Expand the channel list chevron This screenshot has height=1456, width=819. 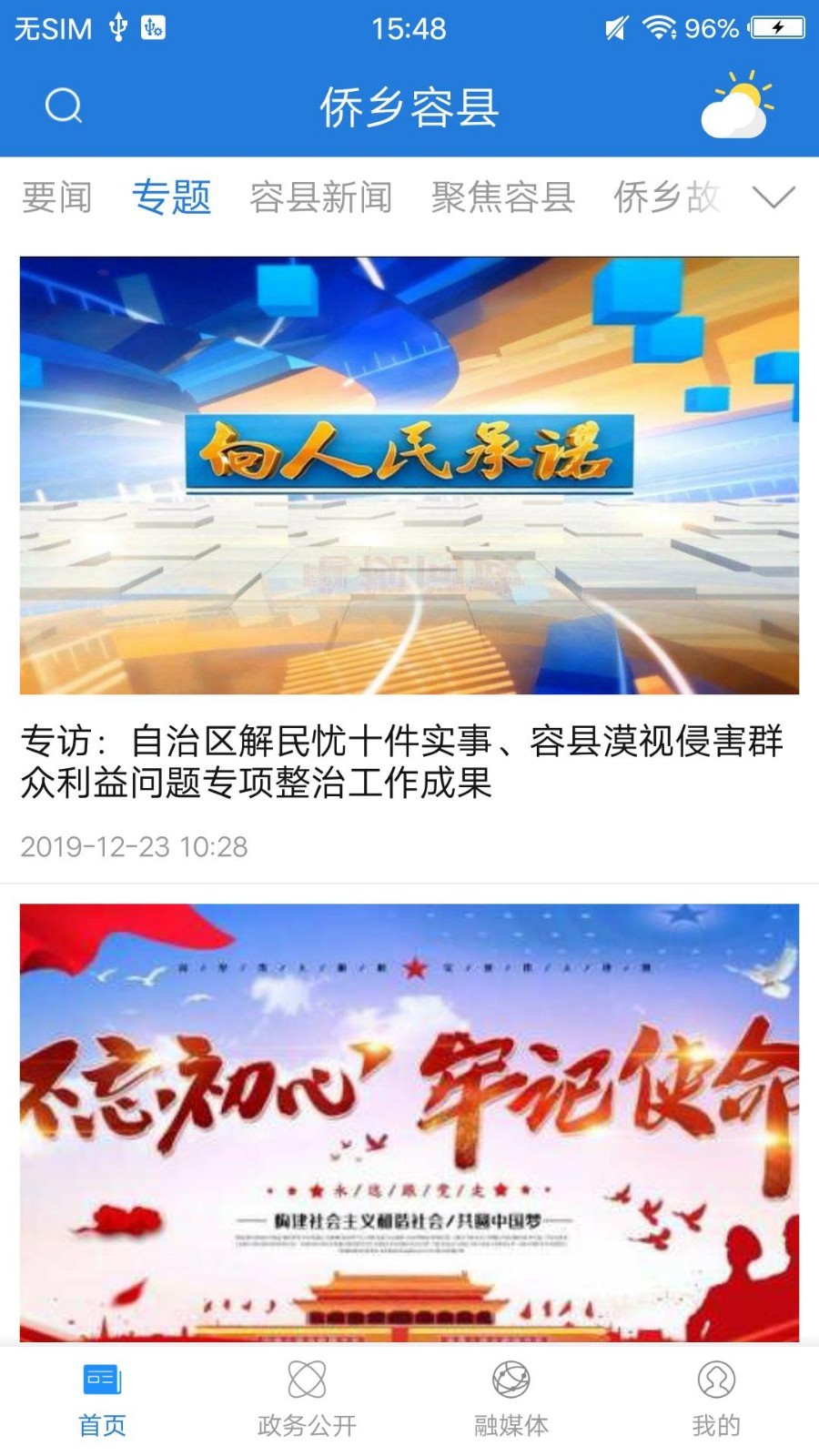tap(774, 197)
